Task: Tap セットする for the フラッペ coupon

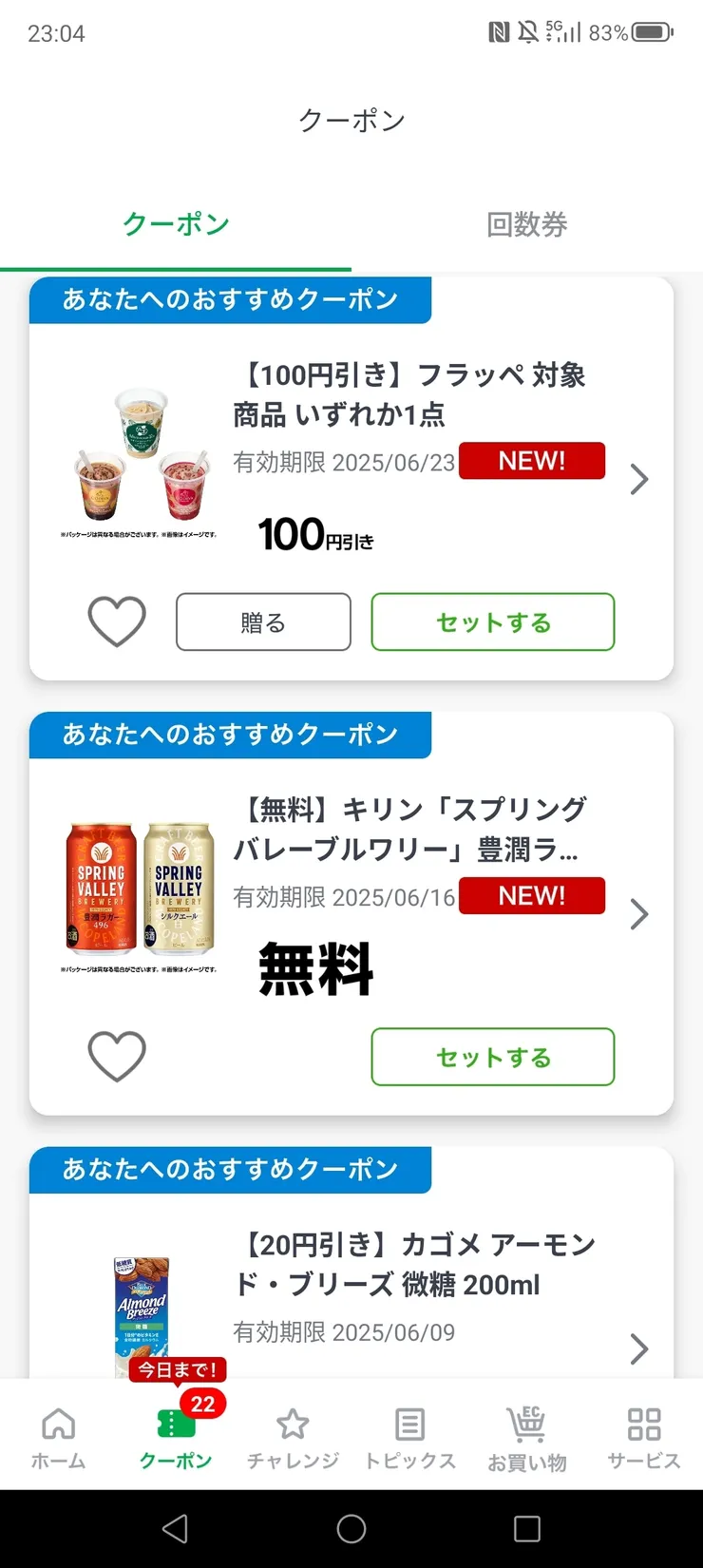Action: pos(492,622)
